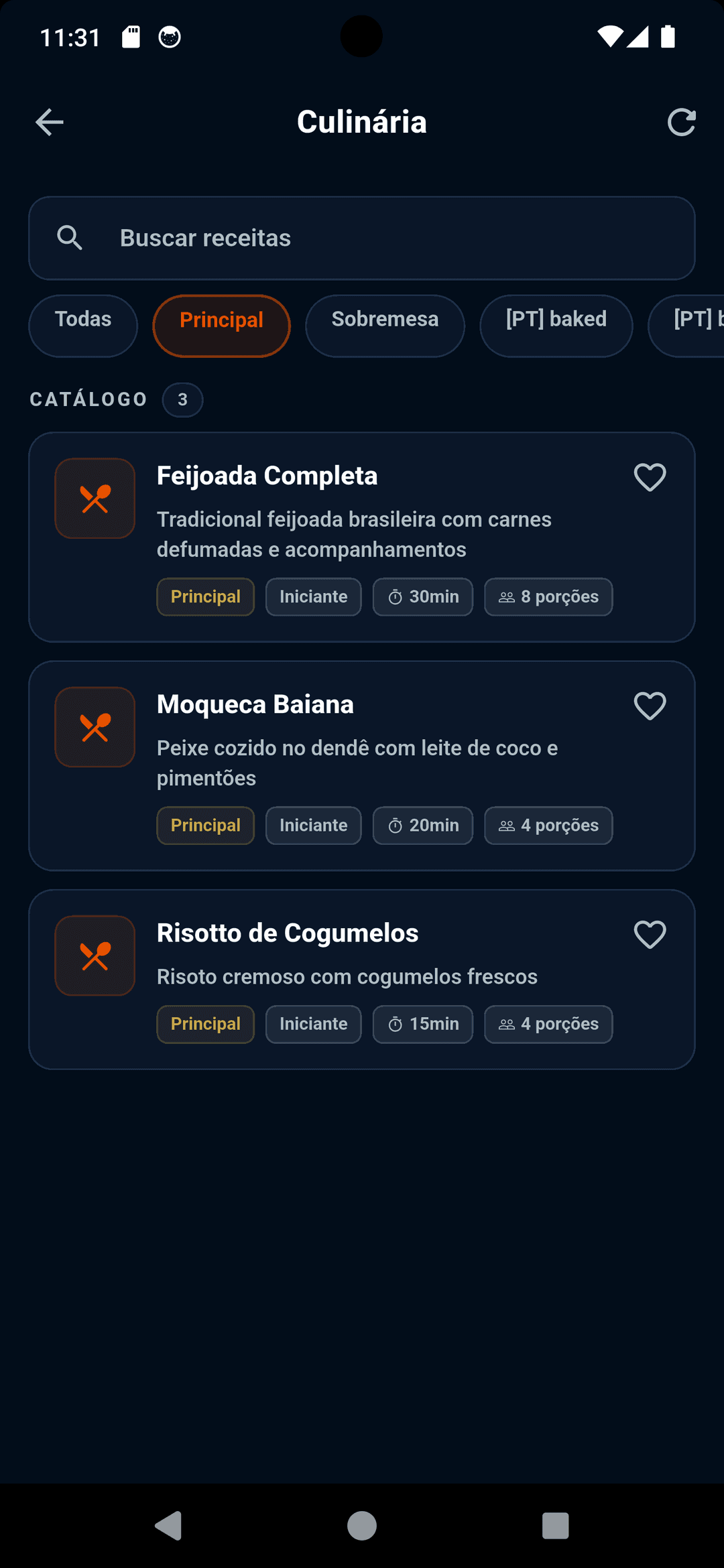This screenshot has height=1568, width=724.
Task: Tap the servings icon on 8 porções badge
Action: coord(507,596)
